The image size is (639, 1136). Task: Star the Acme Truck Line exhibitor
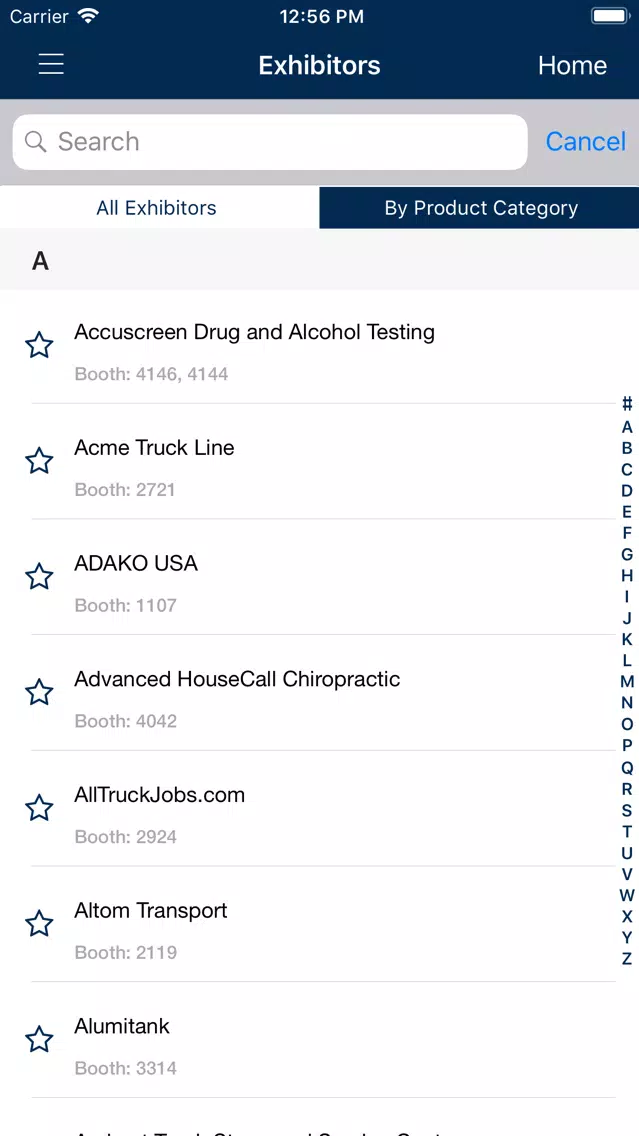point(39,462)
